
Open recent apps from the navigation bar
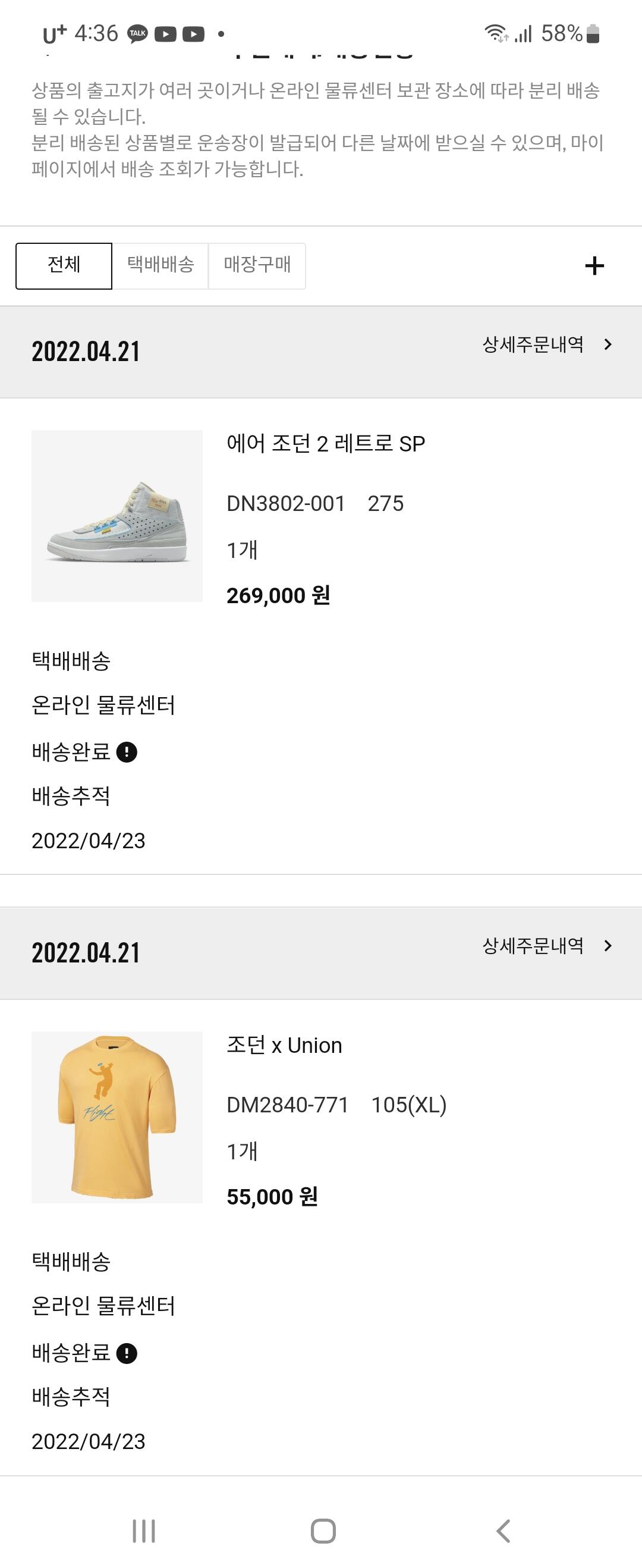(144, 1531)
